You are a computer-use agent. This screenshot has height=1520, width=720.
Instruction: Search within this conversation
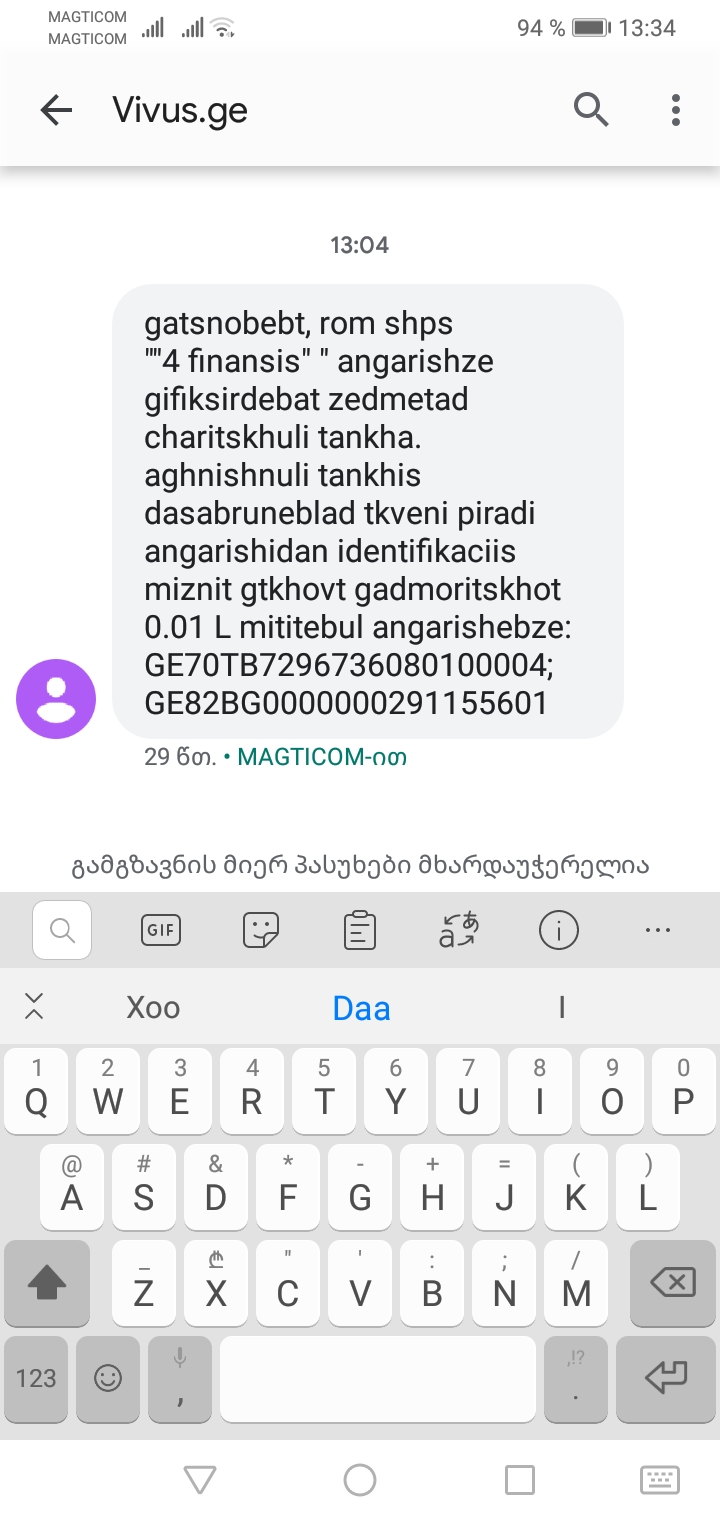click(x=591, y=109)
